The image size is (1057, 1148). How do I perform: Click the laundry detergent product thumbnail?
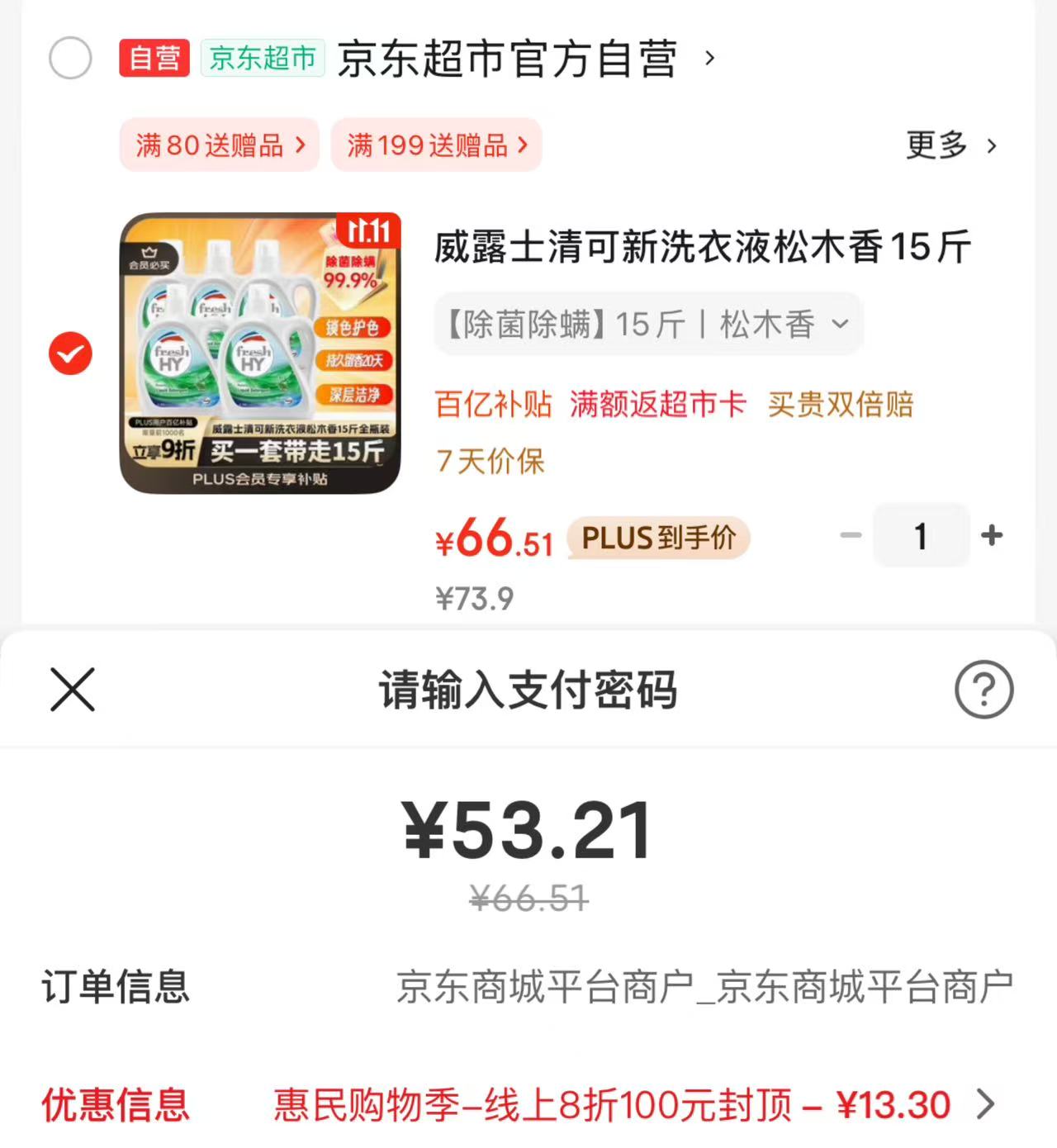tap(261, 353)
